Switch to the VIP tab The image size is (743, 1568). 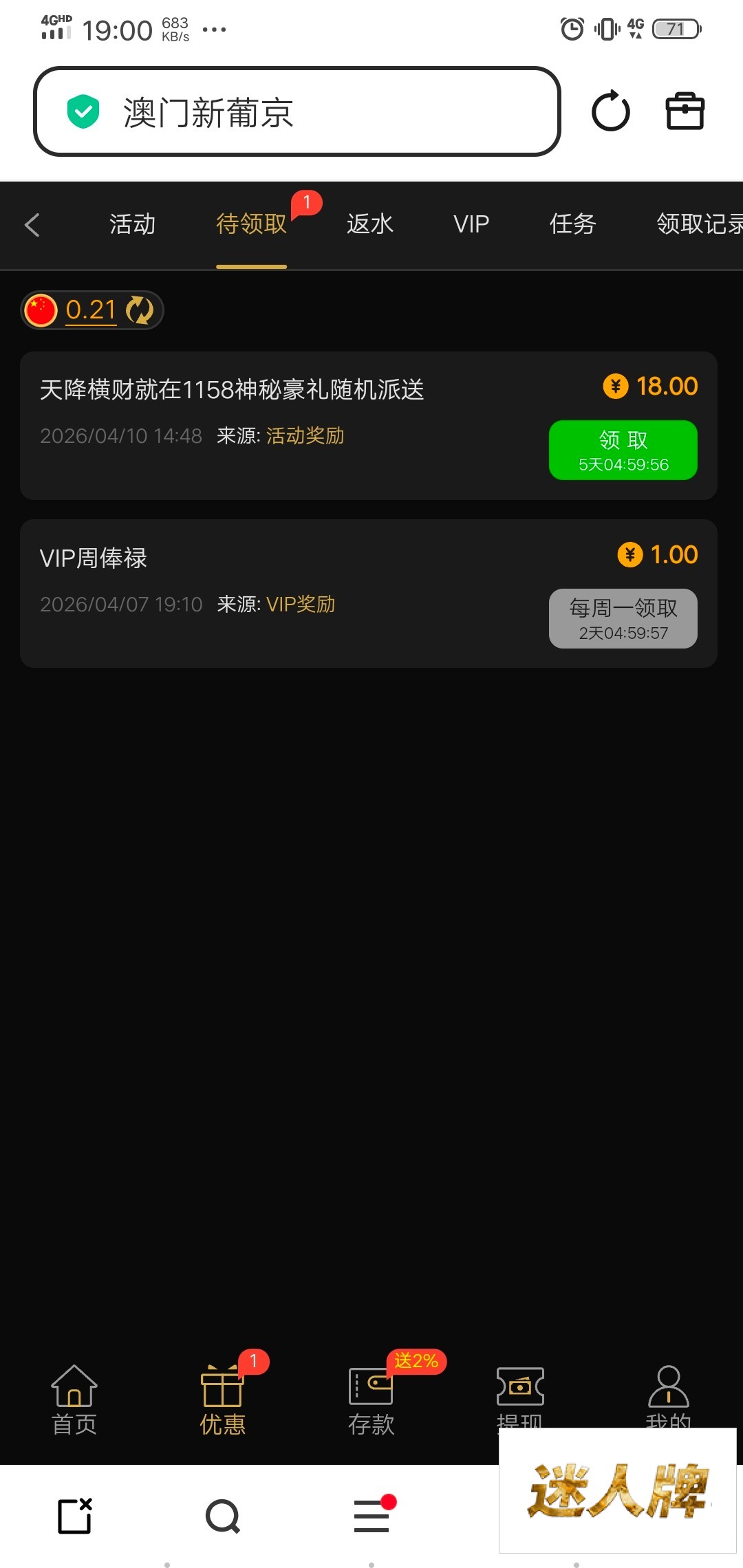[471, 224]
